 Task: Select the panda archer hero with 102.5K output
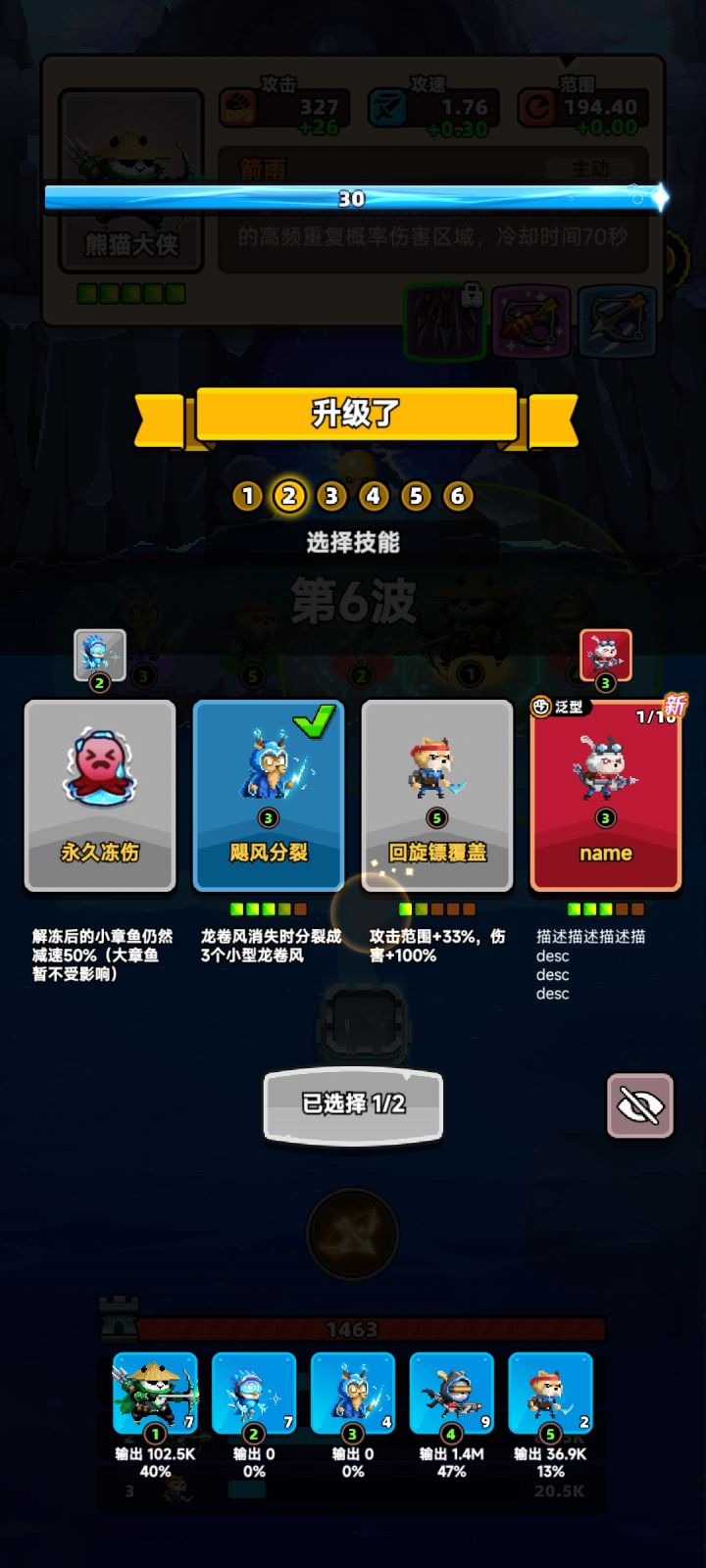(155, 1392)
